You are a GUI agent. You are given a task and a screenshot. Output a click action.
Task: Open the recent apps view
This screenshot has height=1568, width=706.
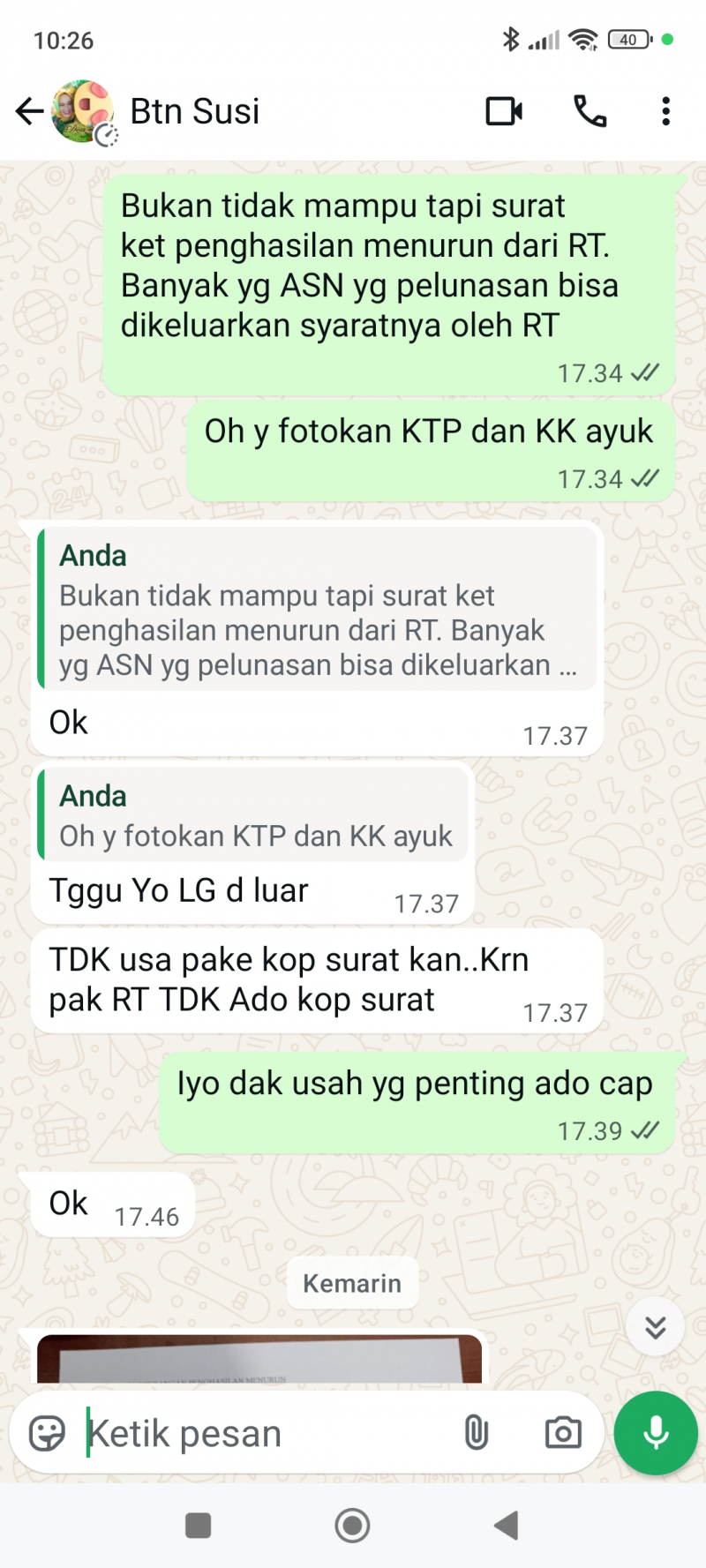(x=199, y=1525)
